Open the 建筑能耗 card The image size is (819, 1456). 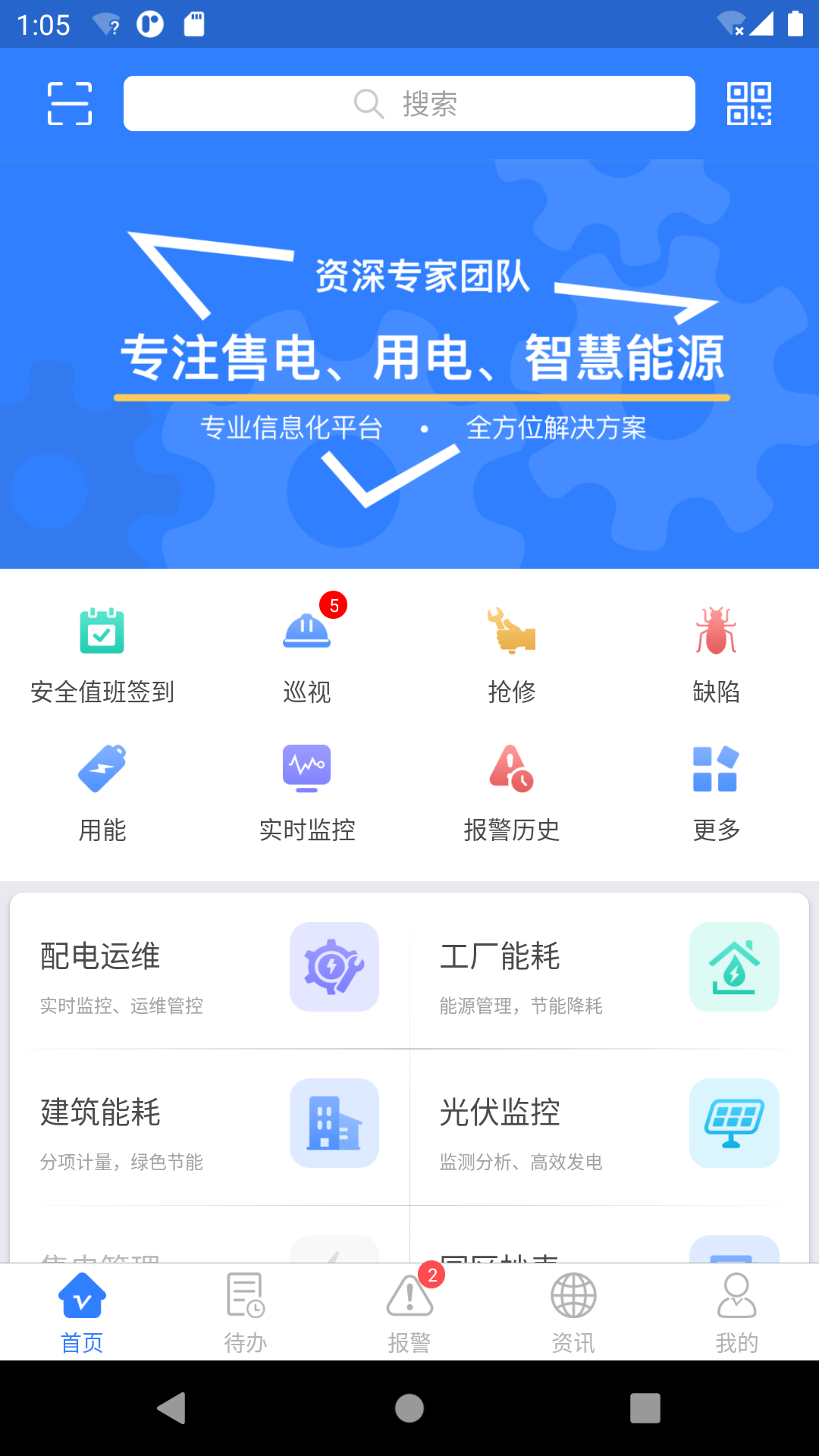[x=210, y=1128]
